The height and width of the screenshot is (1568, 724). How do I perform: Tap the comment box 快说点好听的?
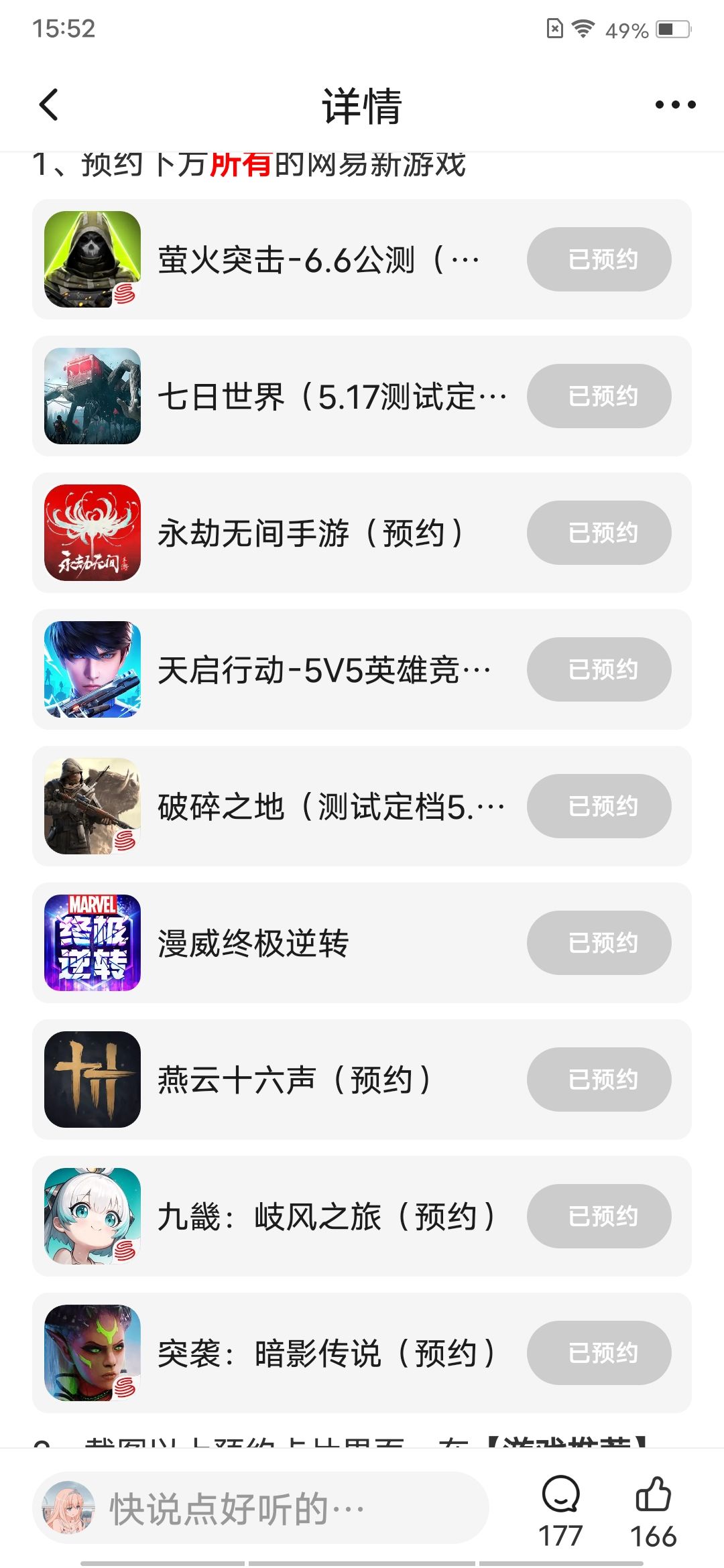(261, 1508)
